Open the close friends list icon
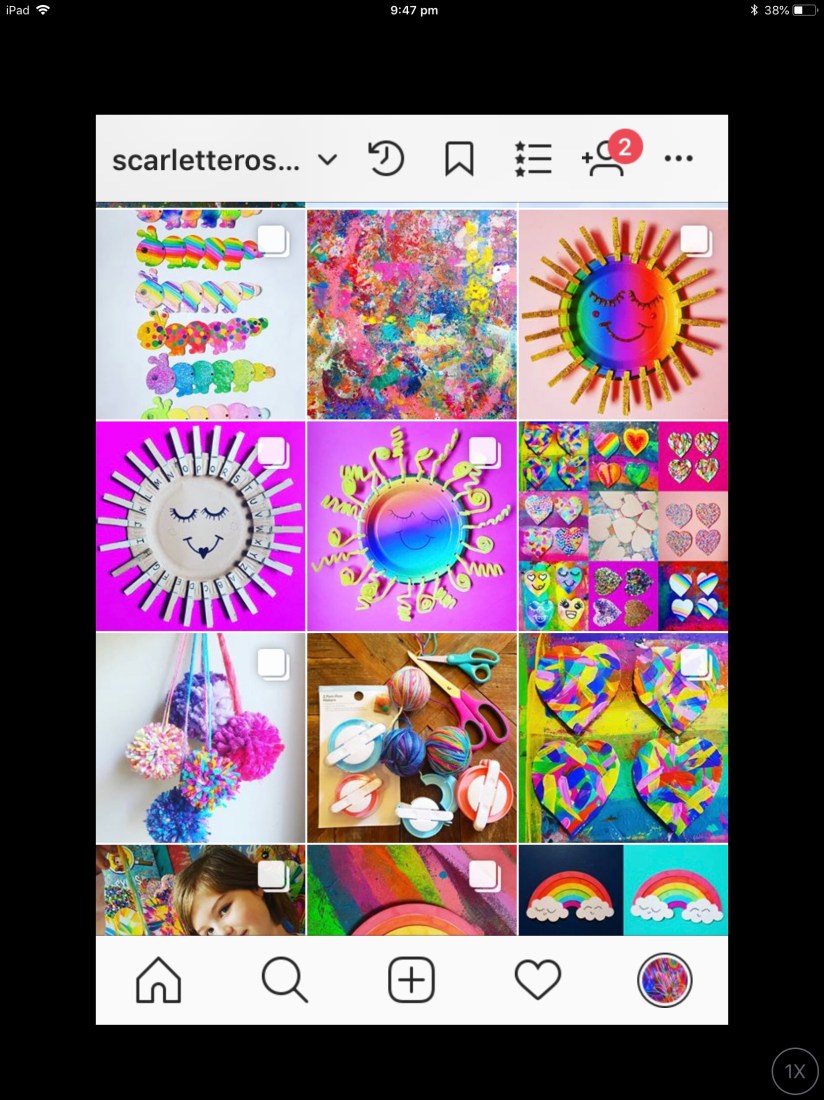 point(532,159)
